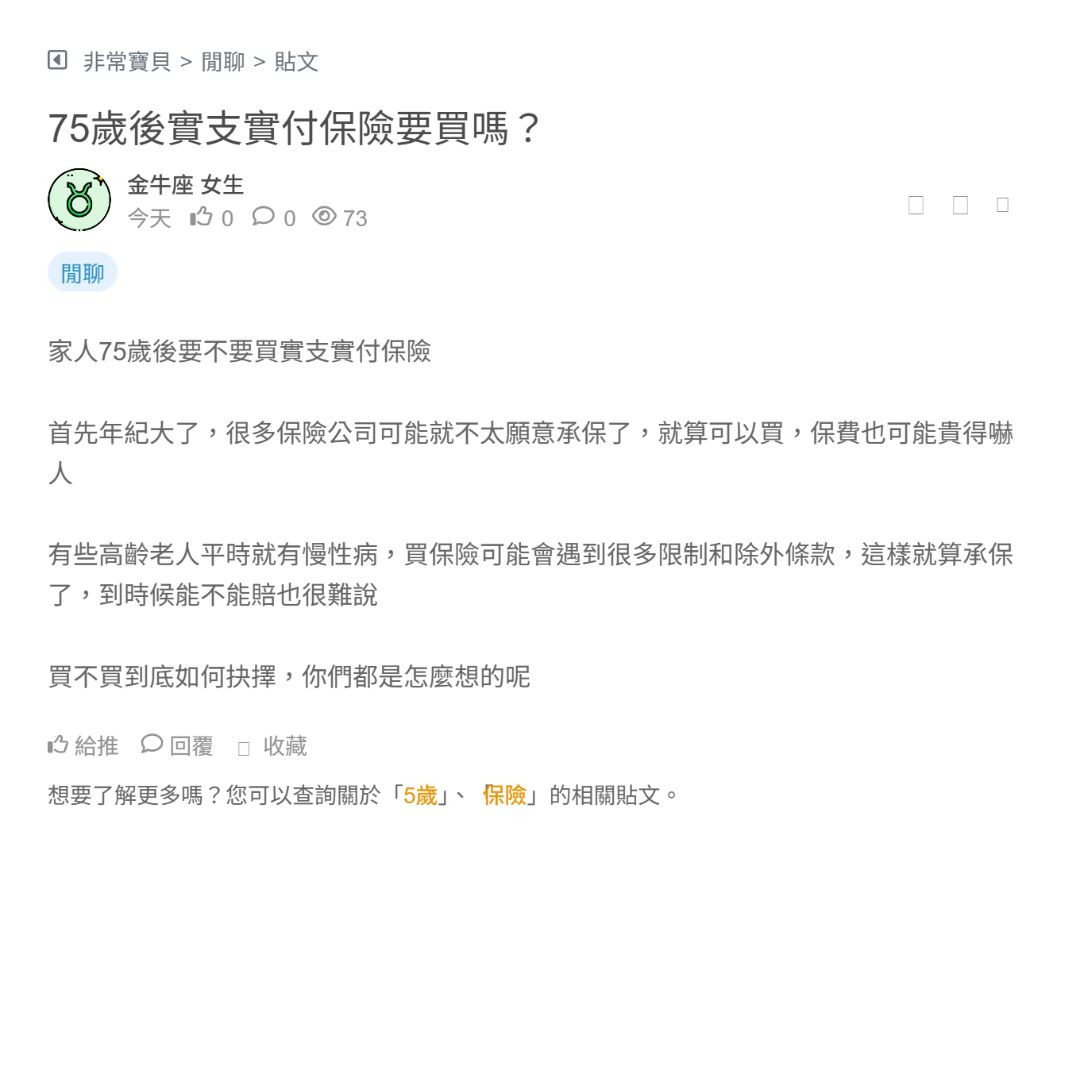
Task: Save the post with 收藏
Action: pos(273,746)
